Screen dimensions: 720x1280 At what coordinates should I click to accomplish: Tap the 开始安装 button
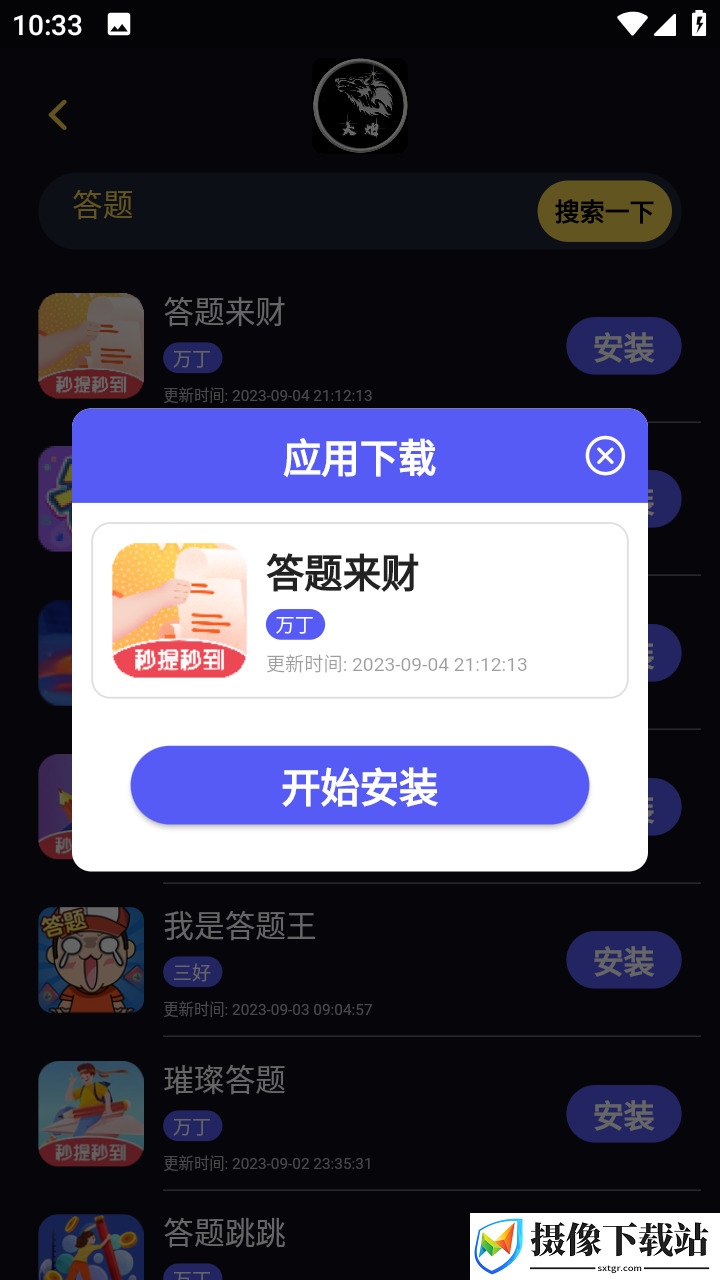pyautogui.click(x=360, y=786)
